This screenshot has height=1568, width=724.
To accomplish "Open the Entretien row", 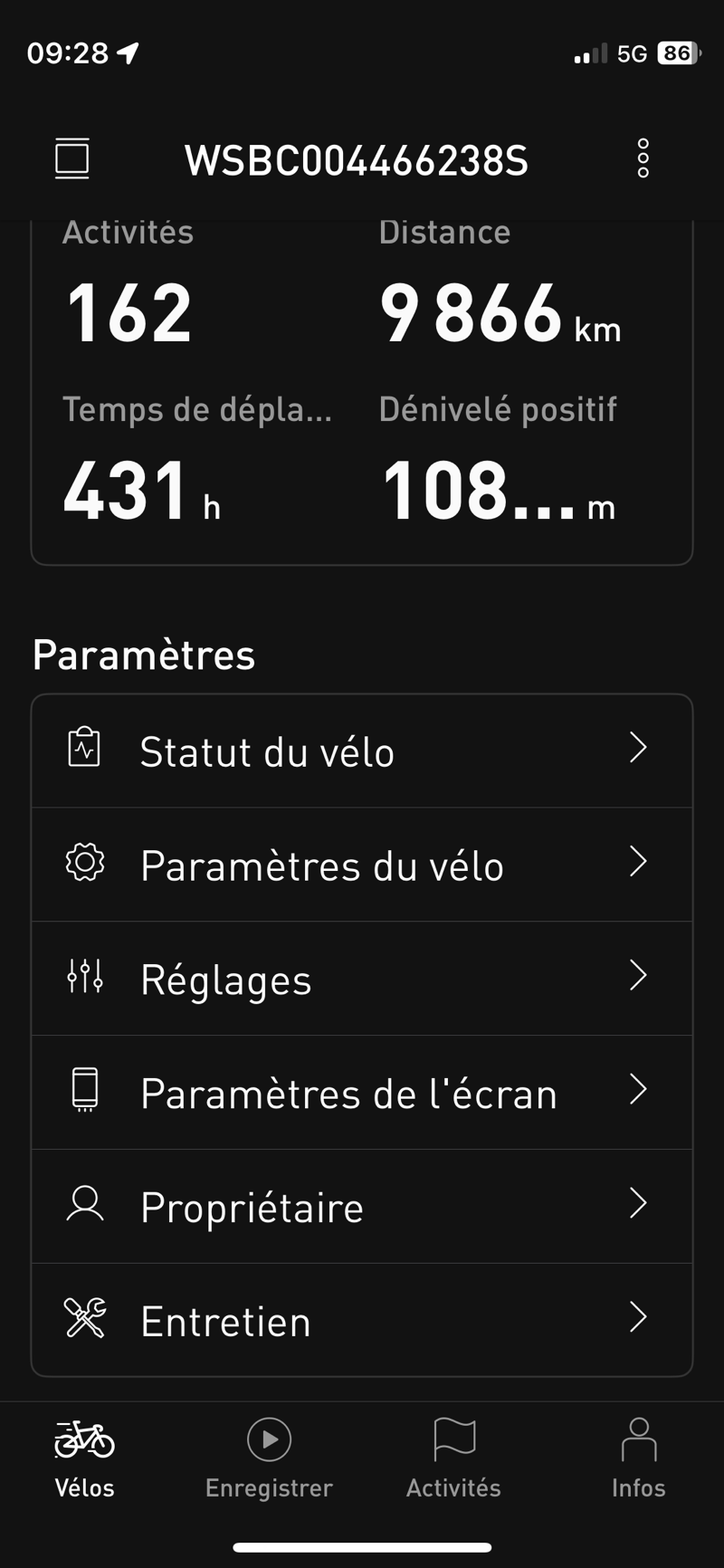I will 362,1321.
